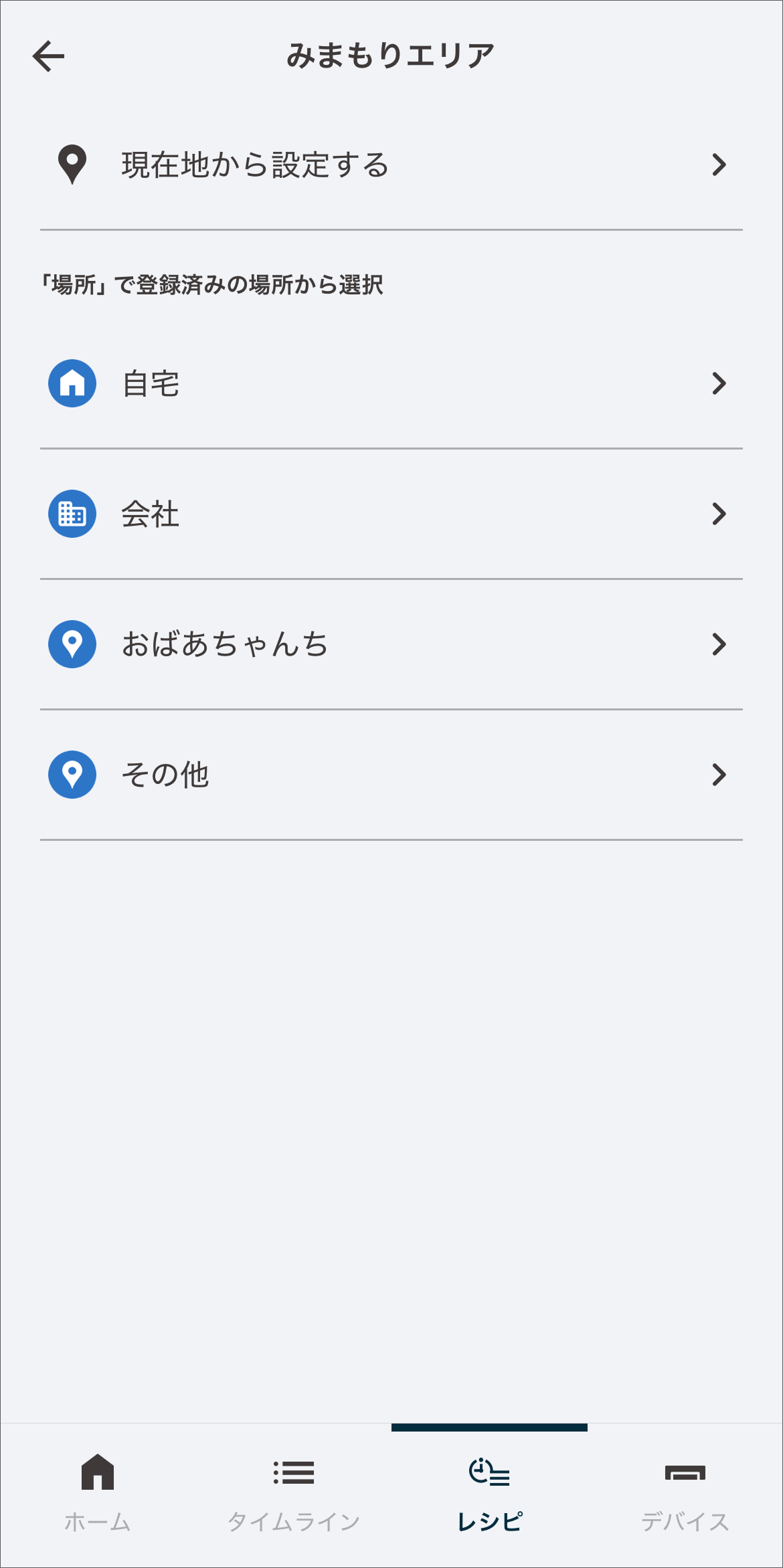Screen dimensions: 783x1568
Task: Expand the 自宅 row chevron
Action: (719, 383)
